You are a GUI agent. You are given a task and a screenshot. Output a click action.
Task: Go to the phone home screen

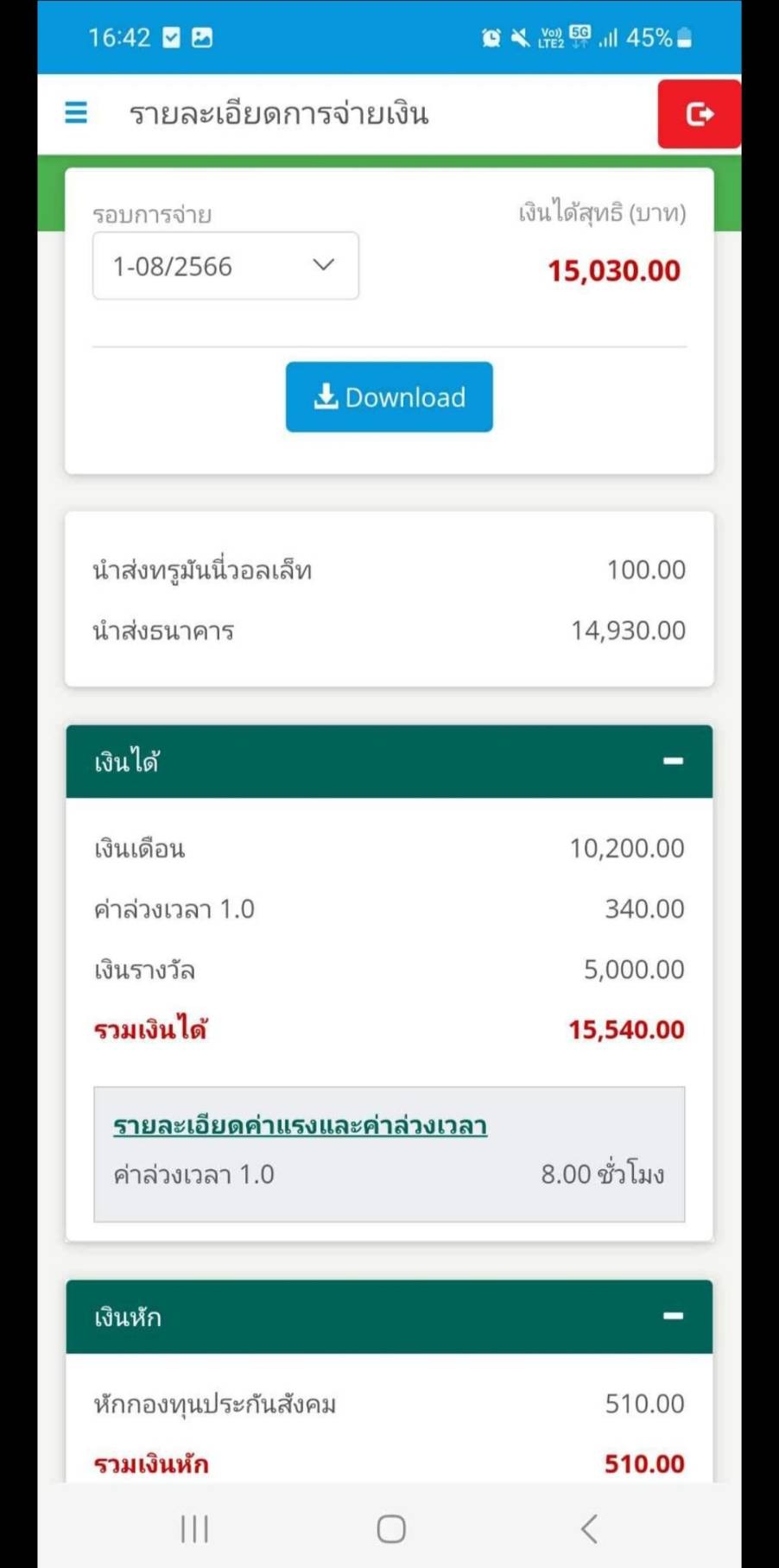click(x=391, y=1529)
